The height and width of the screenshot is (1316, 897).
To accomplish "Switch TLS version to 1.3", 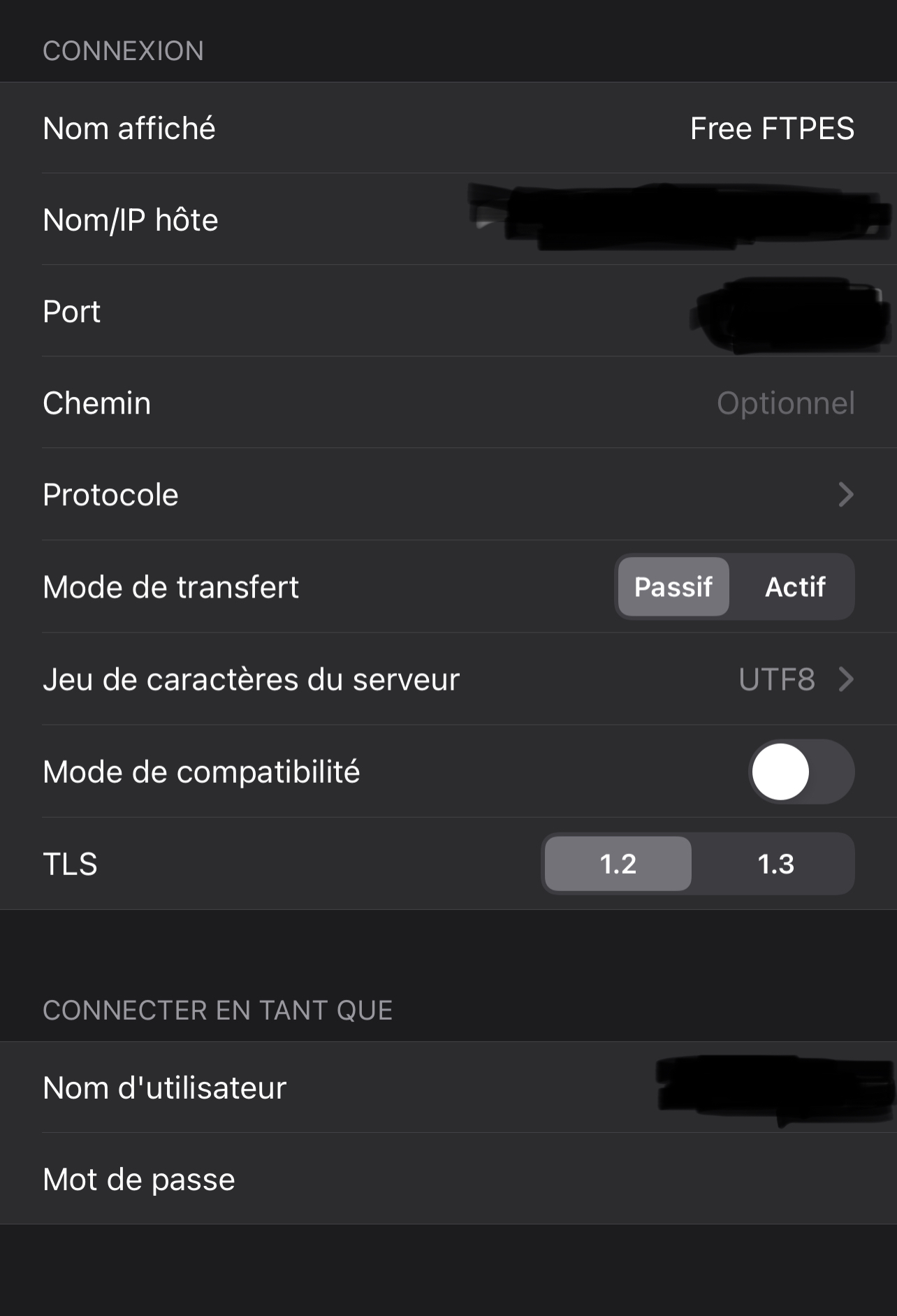I will click(x=775, y=864).
